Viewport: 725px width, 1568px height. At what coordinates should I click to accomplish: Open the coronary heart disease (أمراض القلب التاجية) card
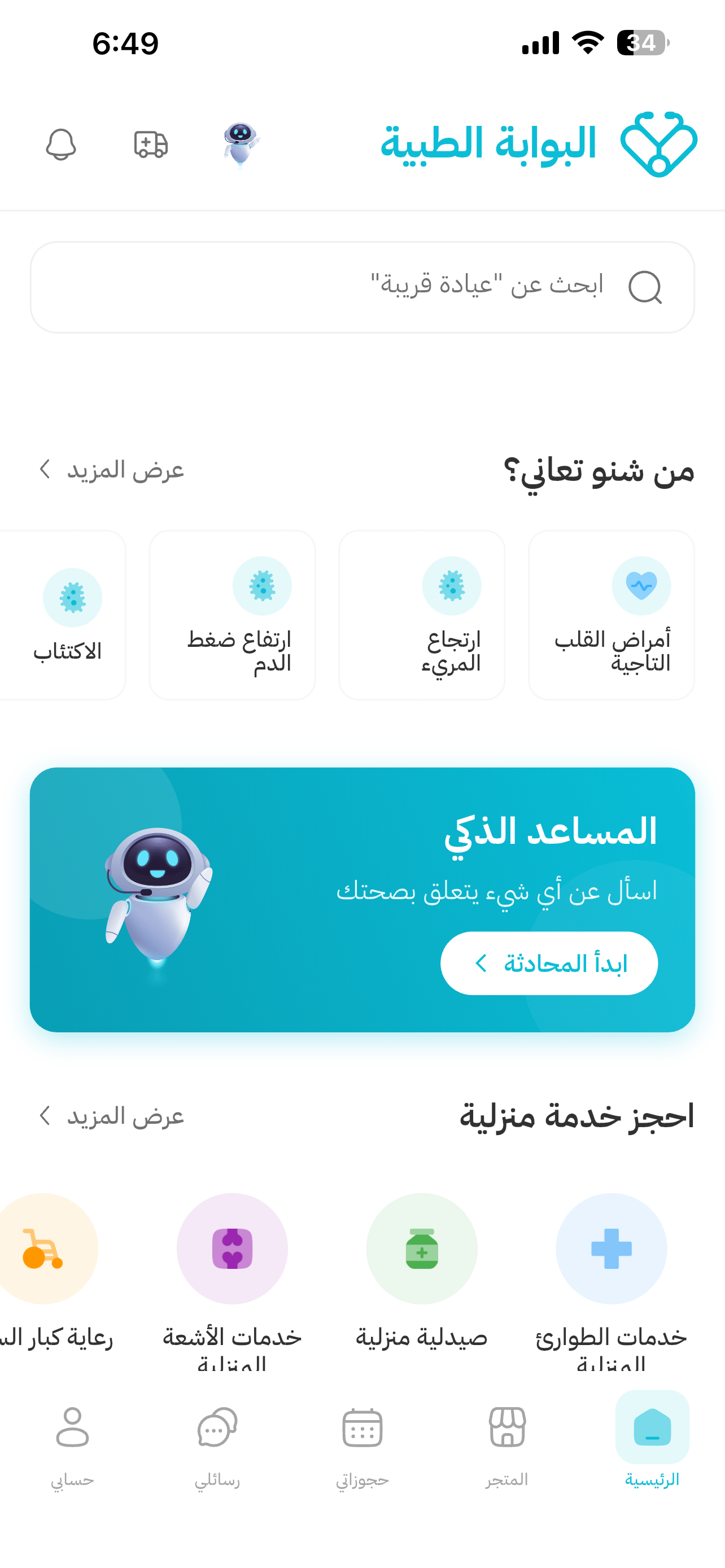coord(610,615)
